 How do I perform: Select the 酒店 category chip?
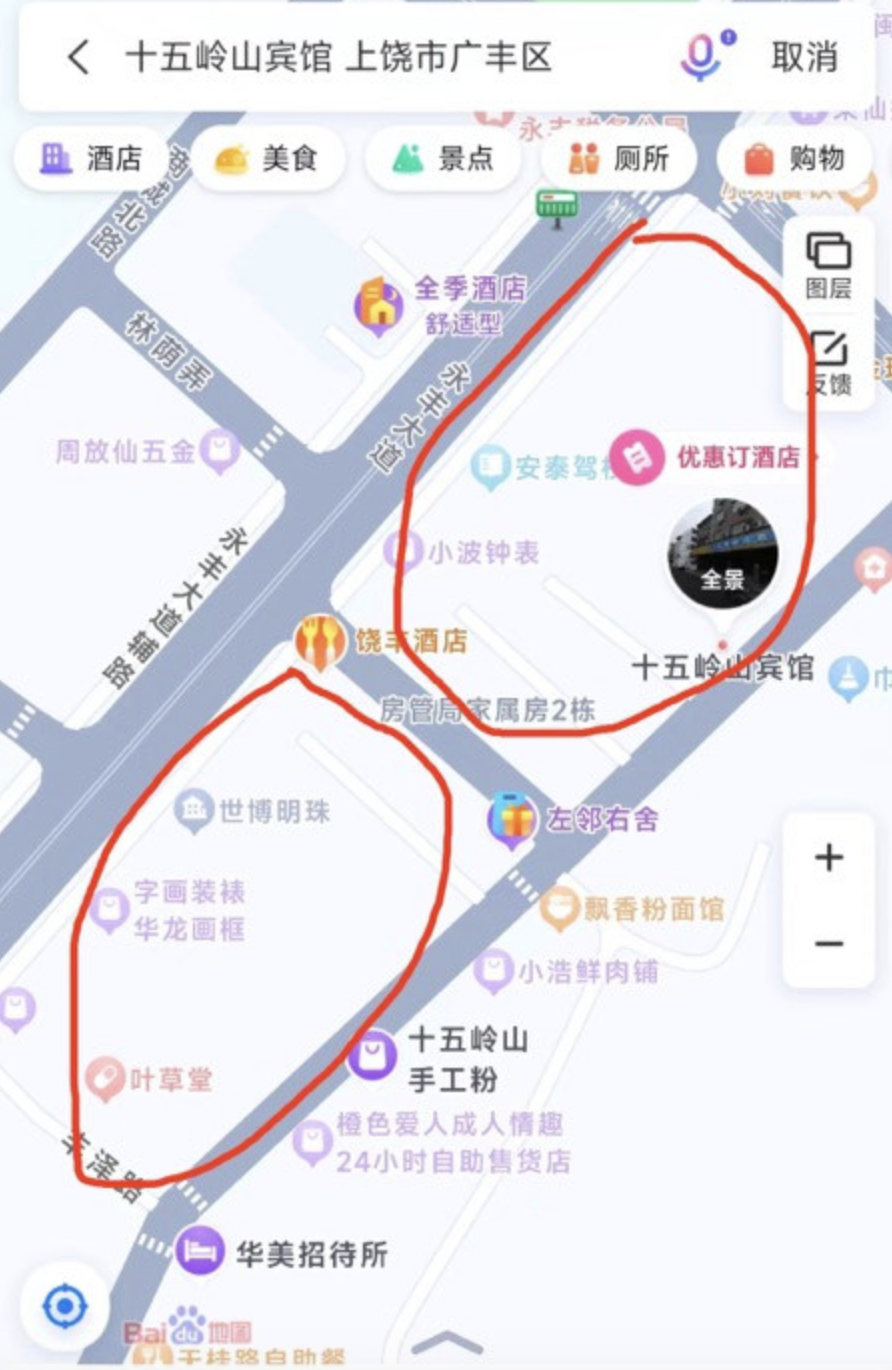tap(90, 158)
